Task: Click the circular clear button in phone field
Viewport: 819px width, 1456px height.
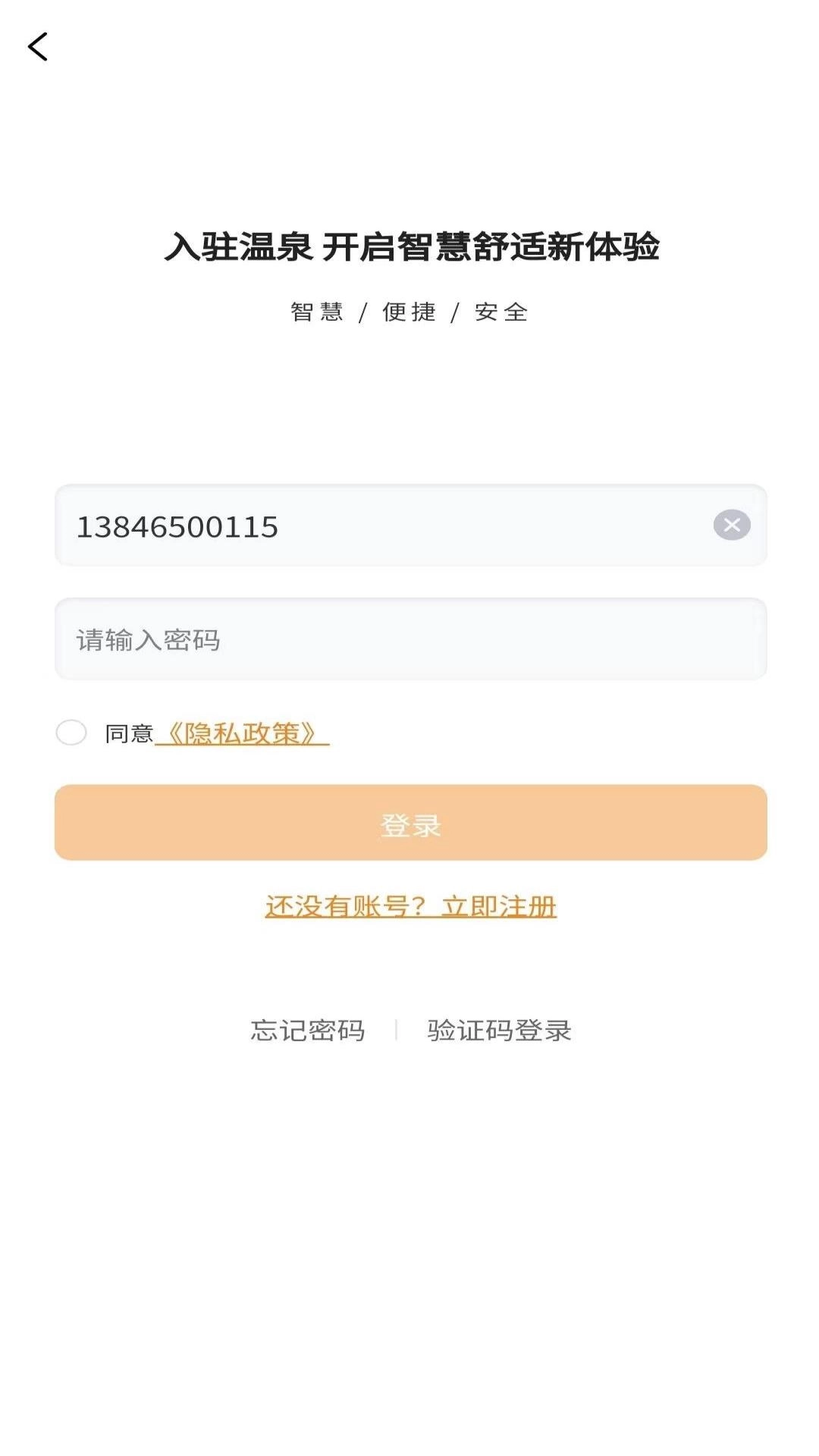Action: click(x=730, y=525)
